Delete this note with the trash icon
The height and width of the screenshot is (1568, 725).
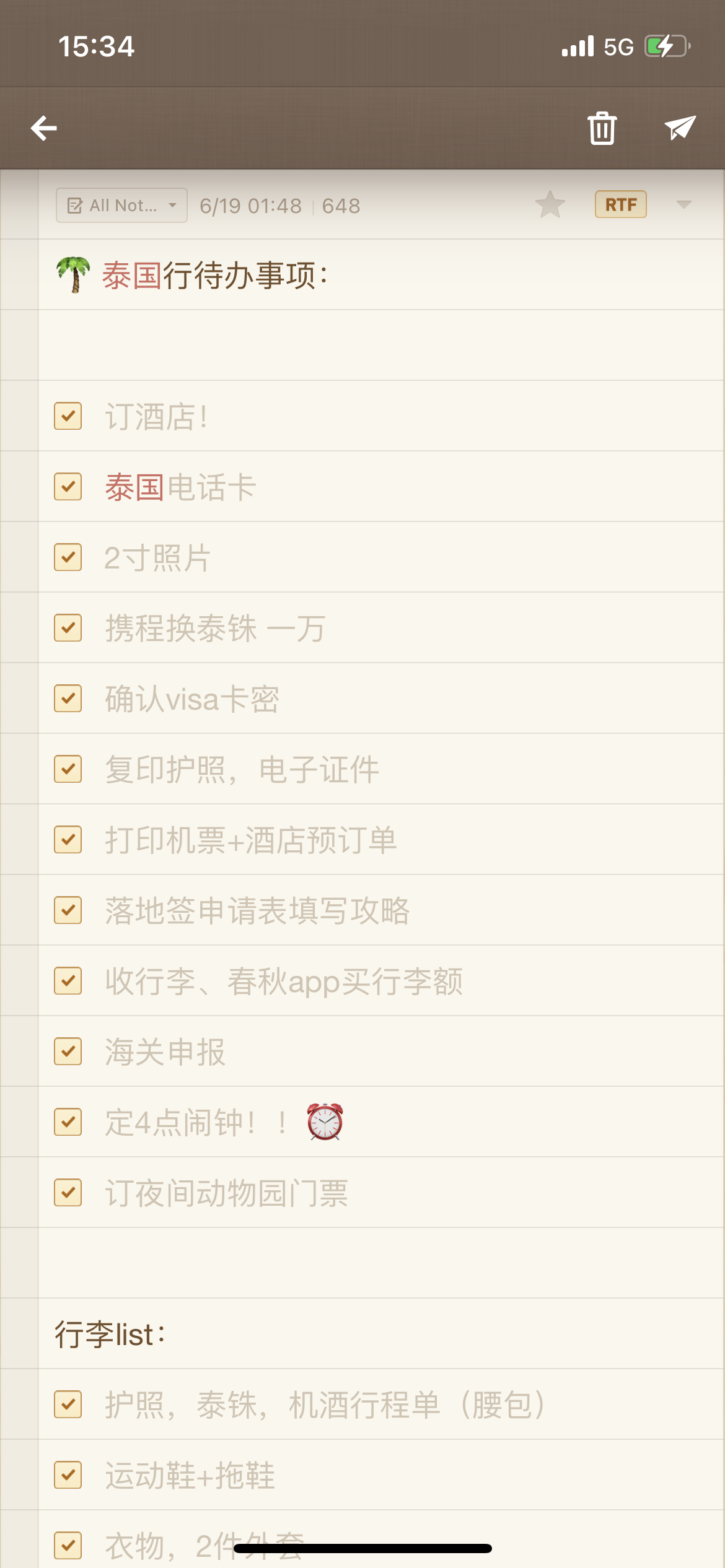coord(602,128)
